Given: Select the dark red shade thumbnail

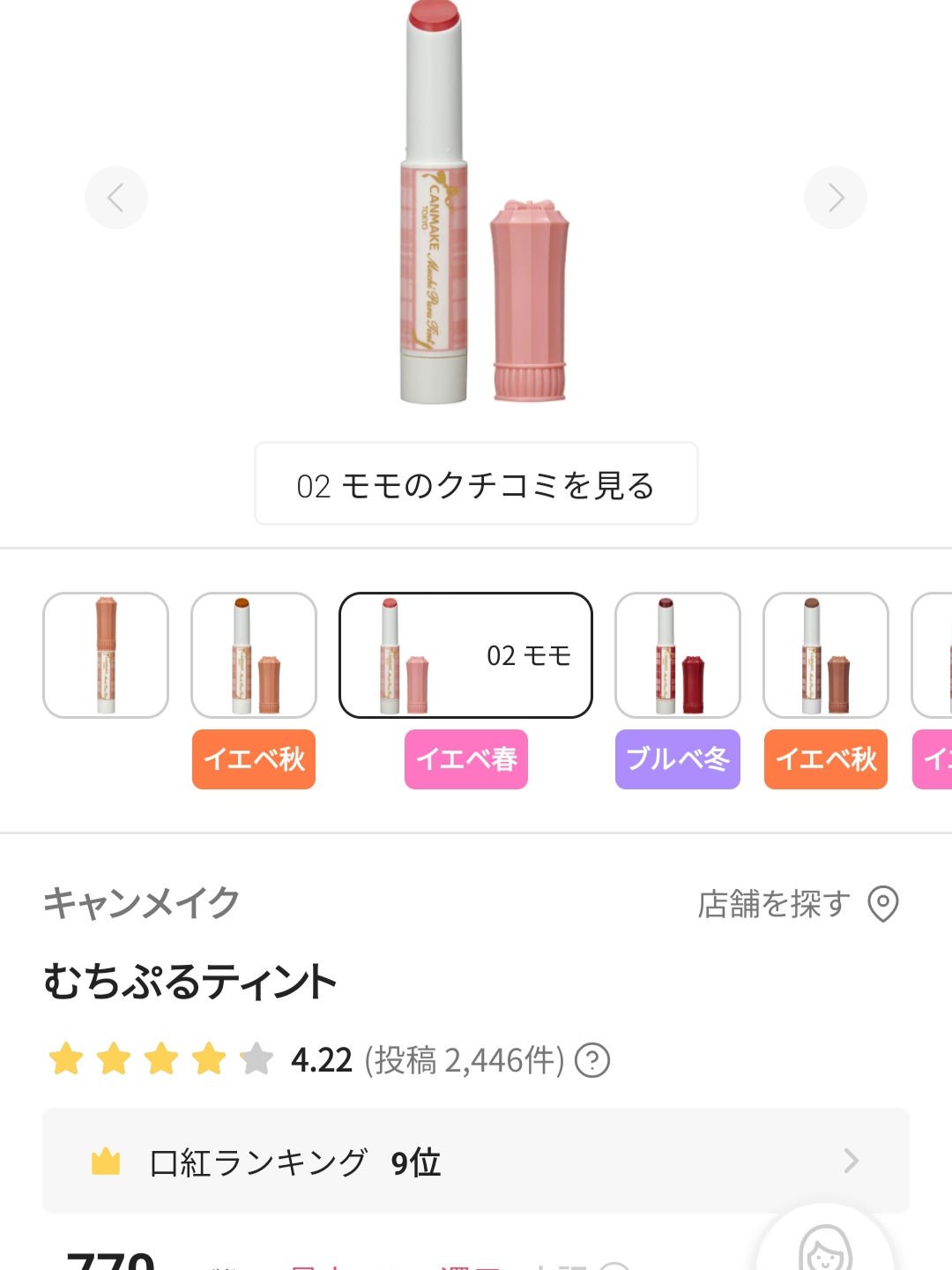Looking at the screenshot, I should [x=678, y=656].
